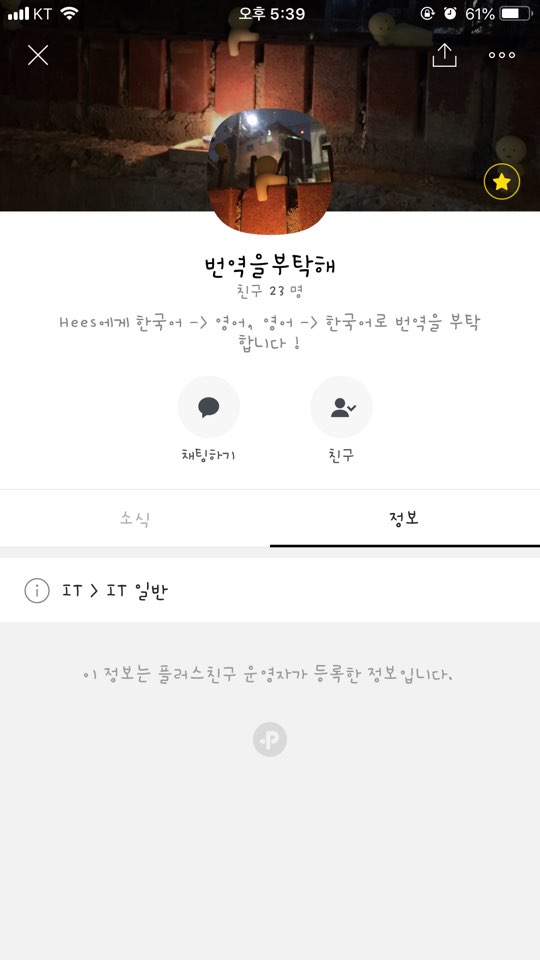Share this profile via the share icon
Image resolution: width=540 pixels, height=960 pixels.
click(444, 54)
